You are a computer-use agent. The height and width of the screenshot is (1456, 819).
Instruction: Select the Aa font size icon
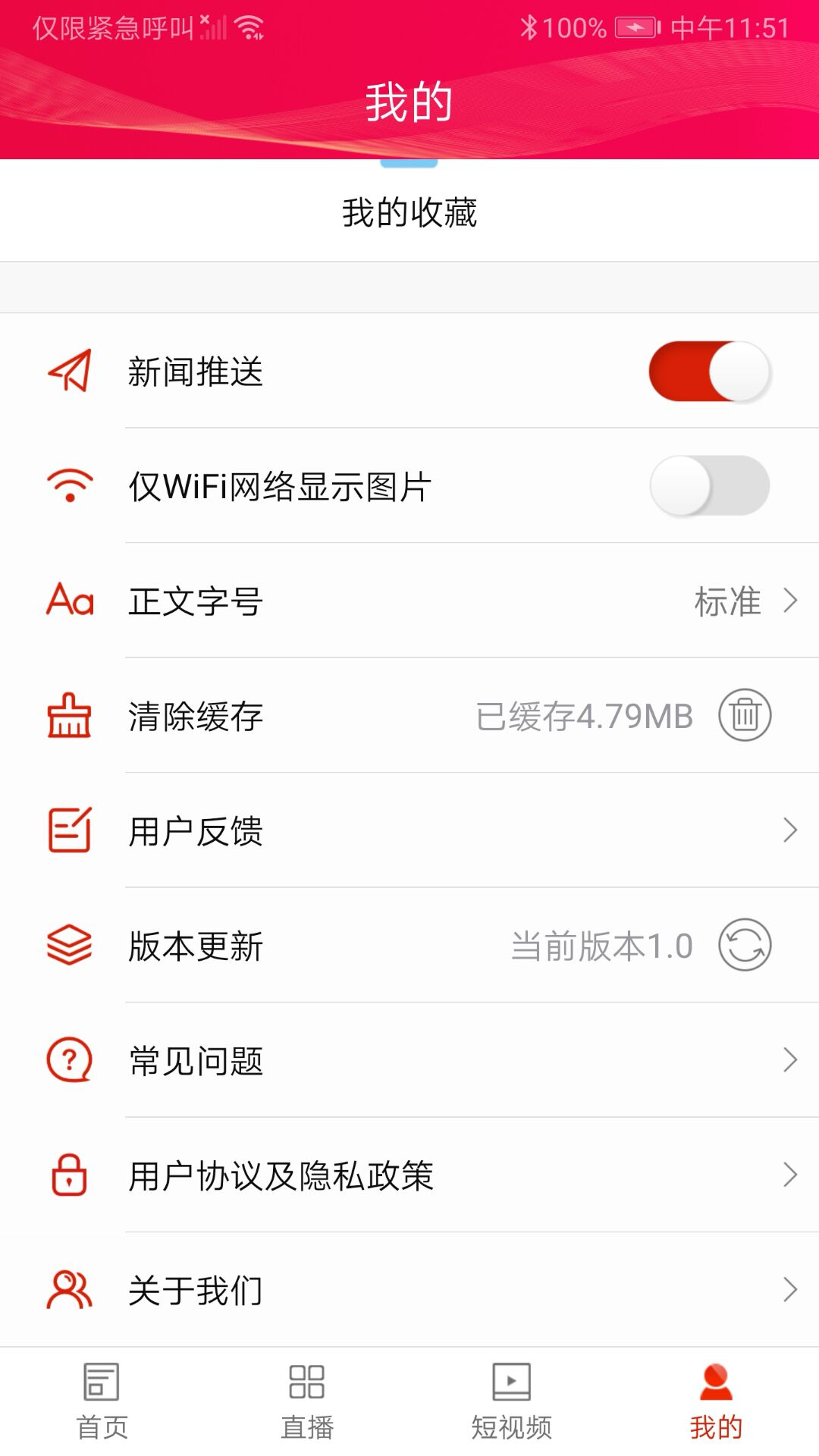tap(69, 601)
